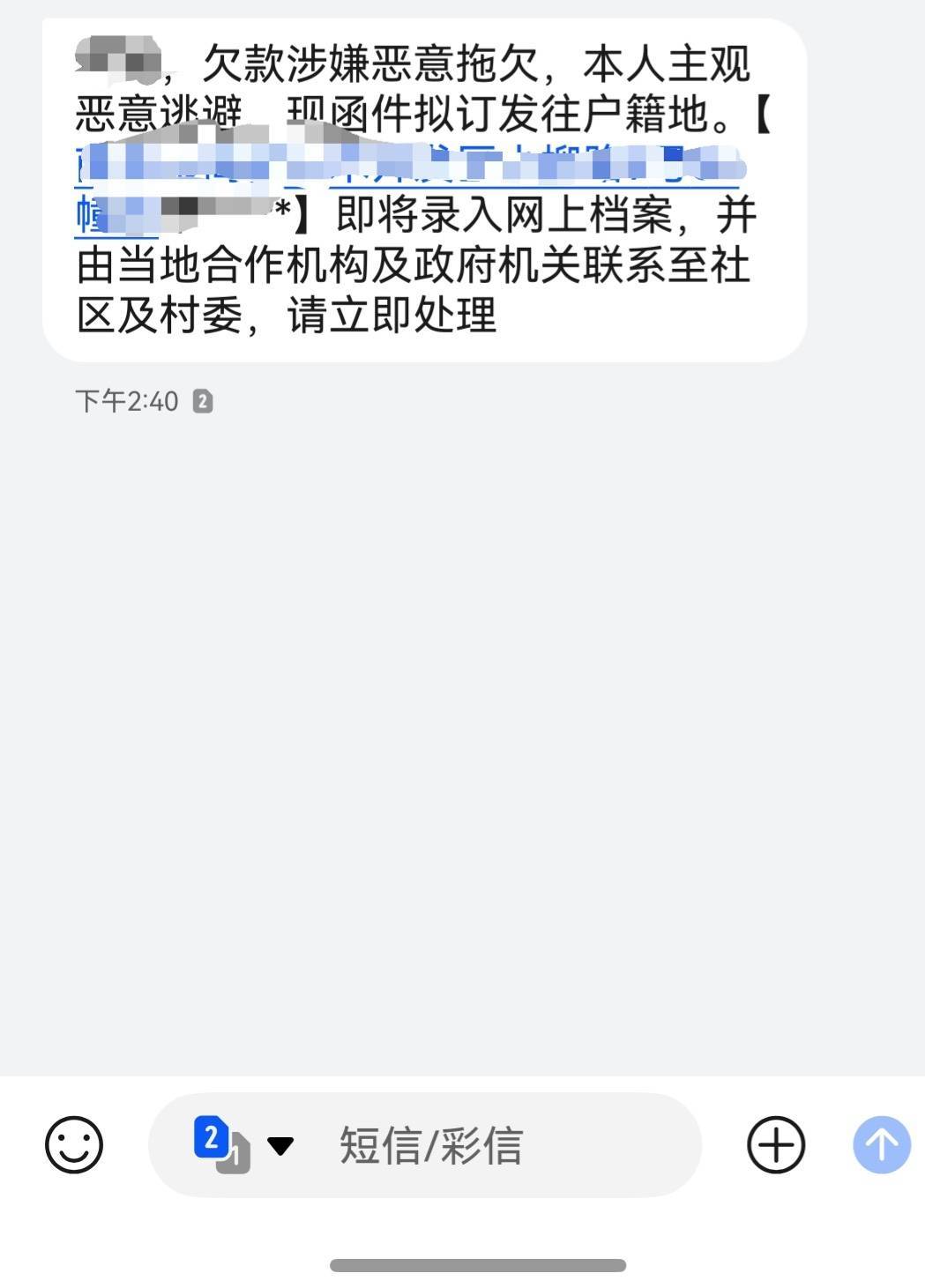The image size is (925, 1288).
Task: Send the message with the arrow button
Action: point(881,1145)
